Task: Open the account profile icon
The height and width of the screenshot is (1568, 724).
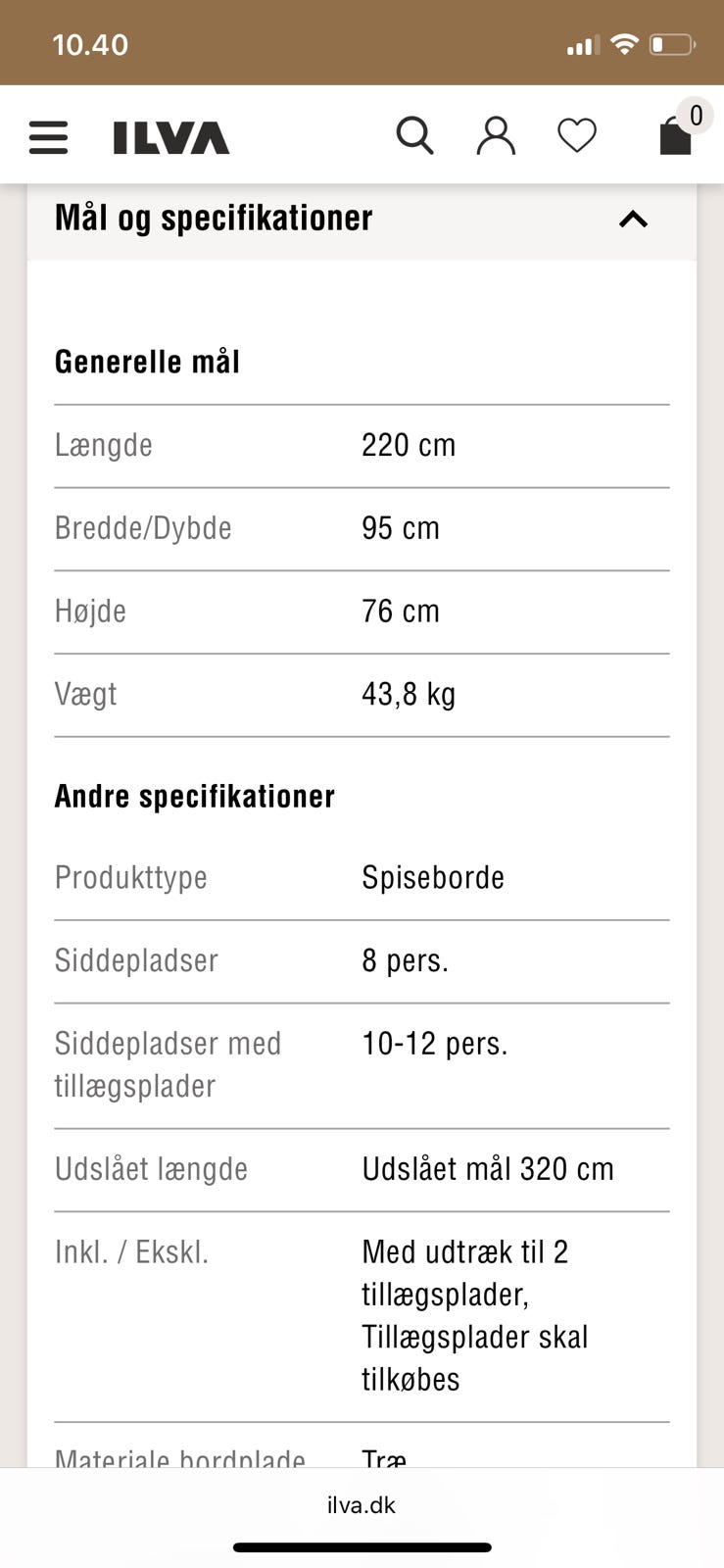Action: (496, 135)
